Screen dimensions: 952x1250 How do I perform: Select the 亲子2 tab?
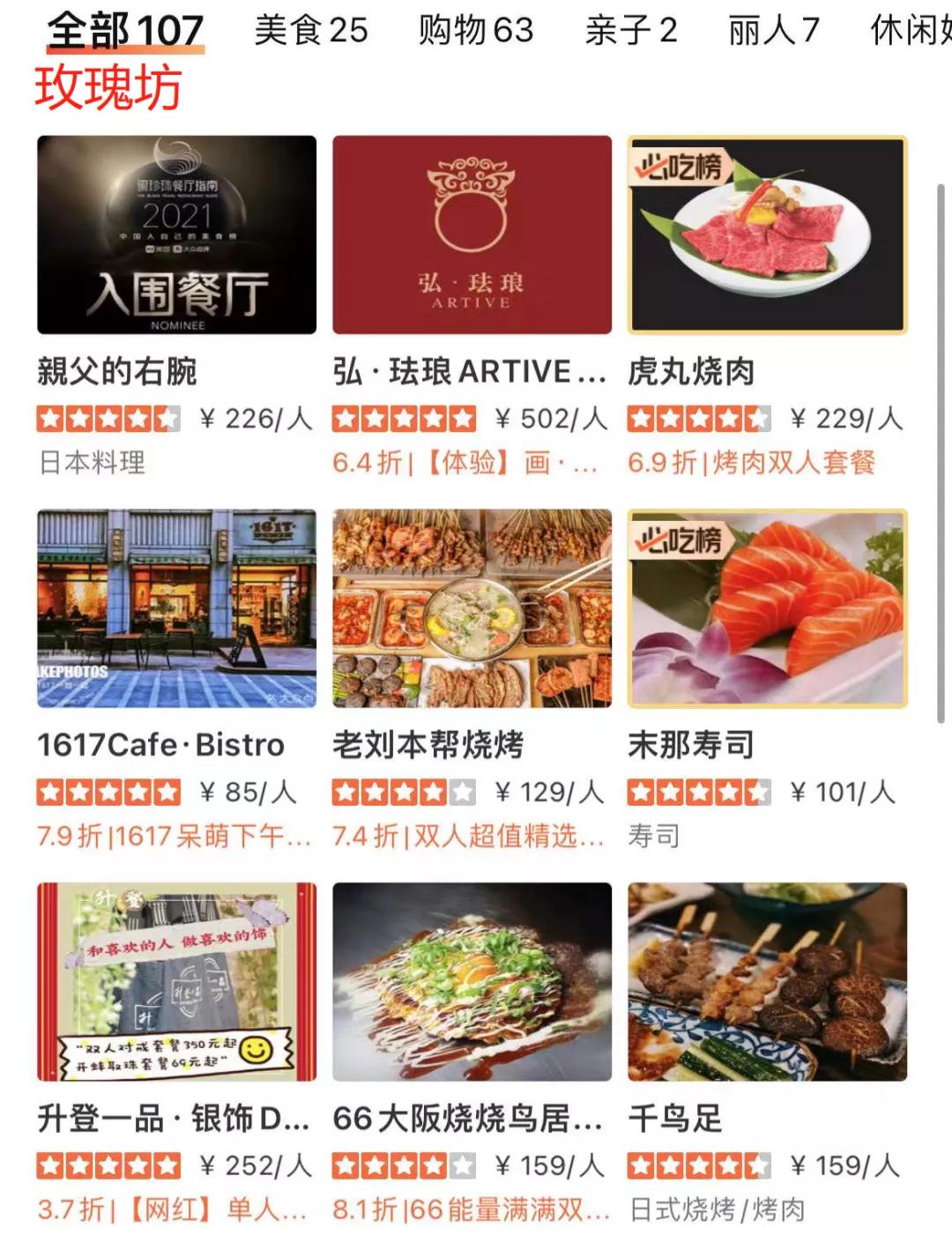(x=631, y=26)
